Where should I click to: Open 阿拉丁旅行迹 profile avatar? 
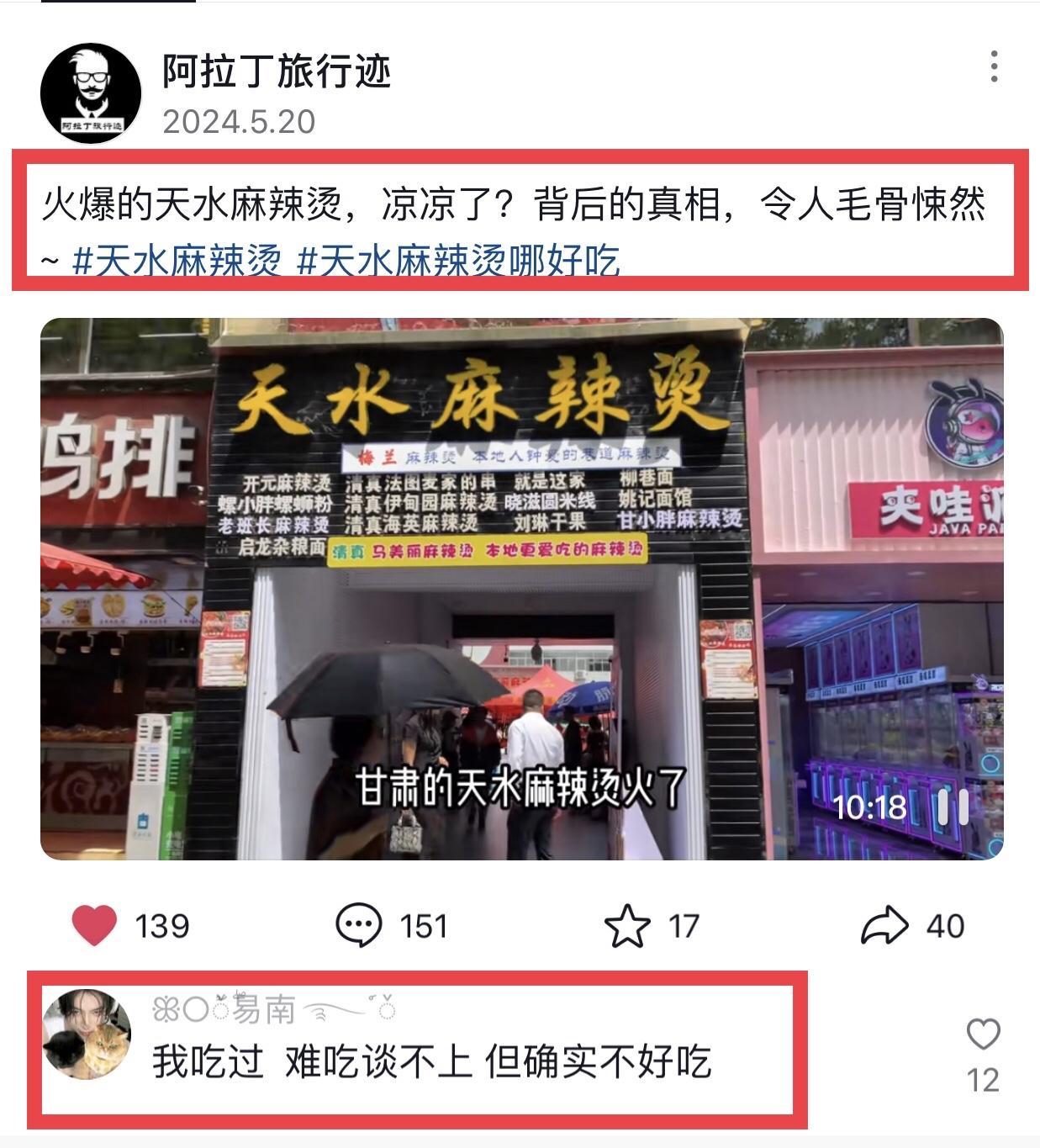point(91,93)
